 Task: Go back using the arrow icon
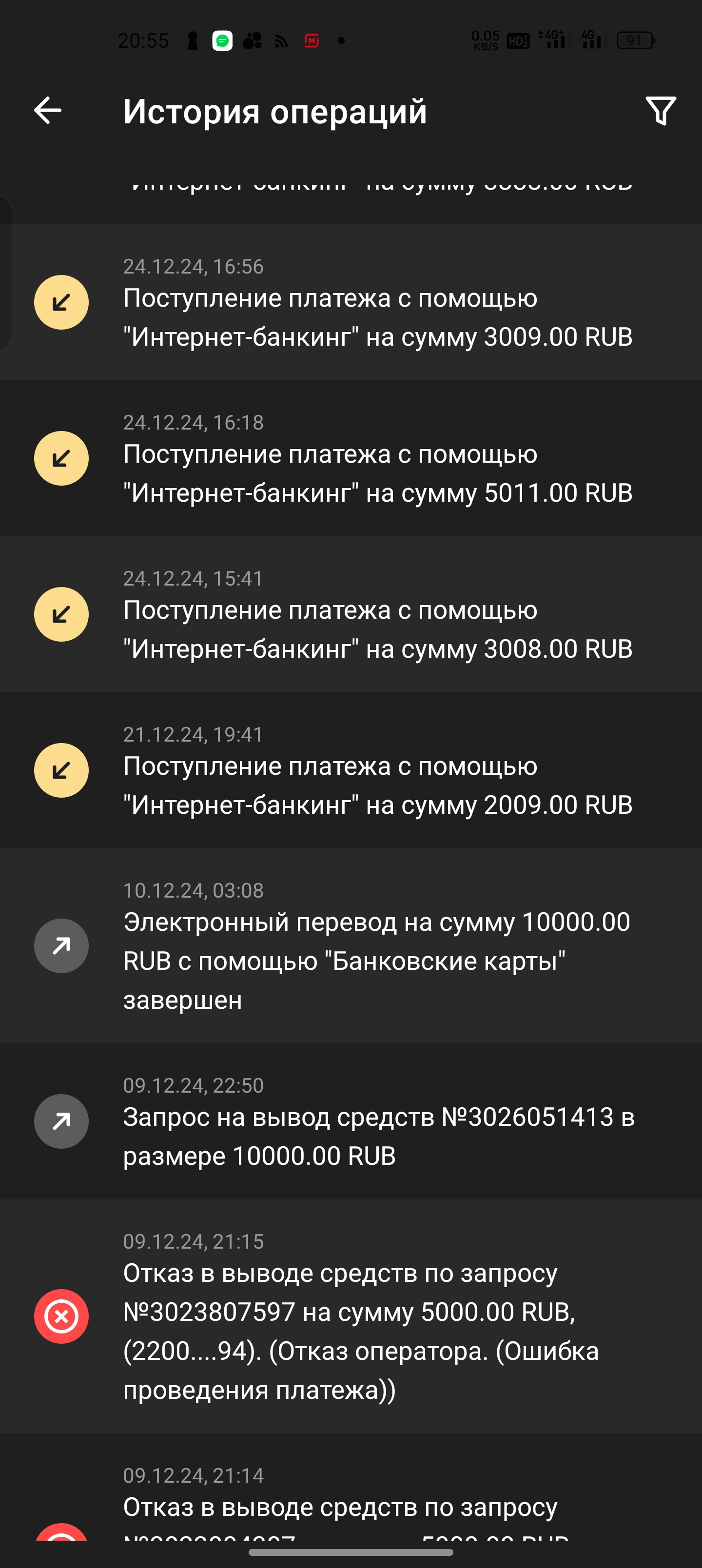47,111
